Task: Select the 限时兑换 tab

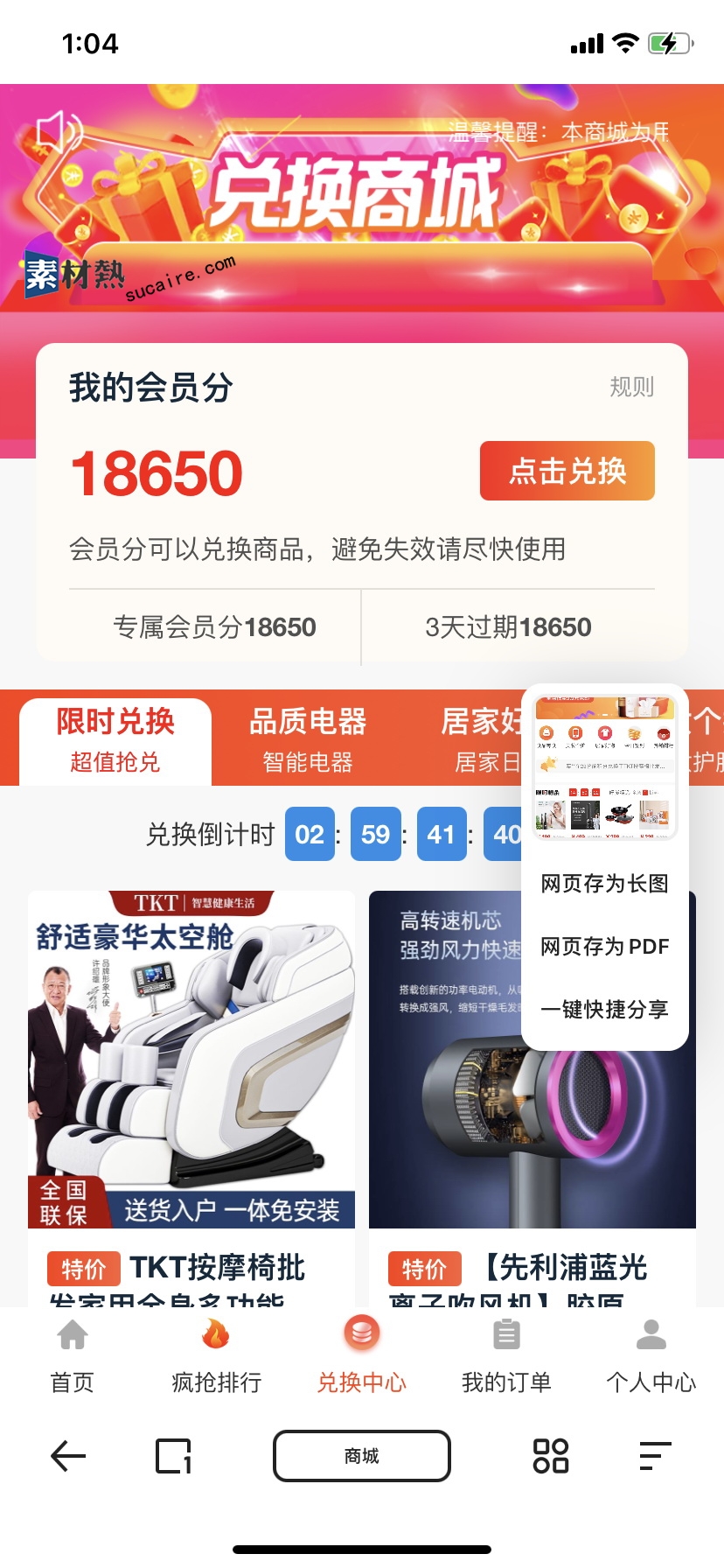Action: (x=115, y=740)
